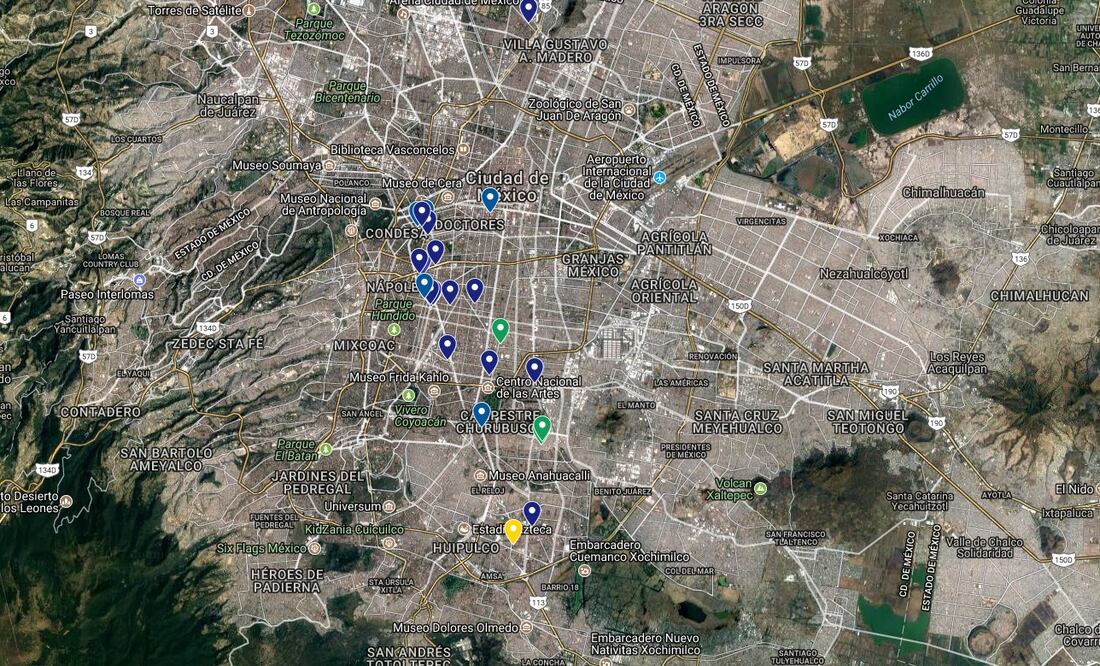Open the green pin above Centro Nacional de las Artes

(x=501, y=328)
